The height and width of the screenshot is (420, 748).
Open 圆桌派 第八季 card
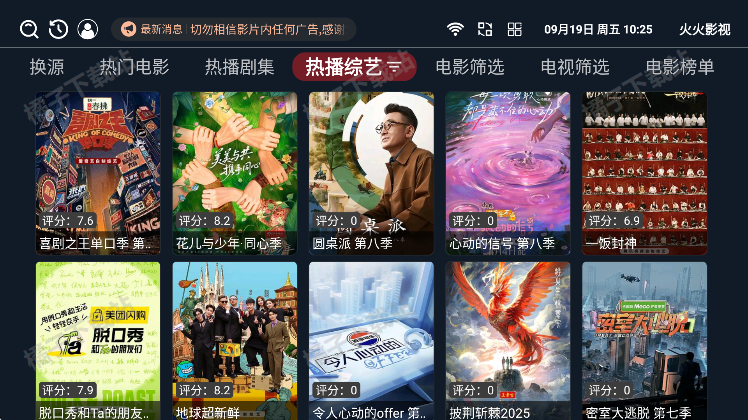(x=371, y=172)
